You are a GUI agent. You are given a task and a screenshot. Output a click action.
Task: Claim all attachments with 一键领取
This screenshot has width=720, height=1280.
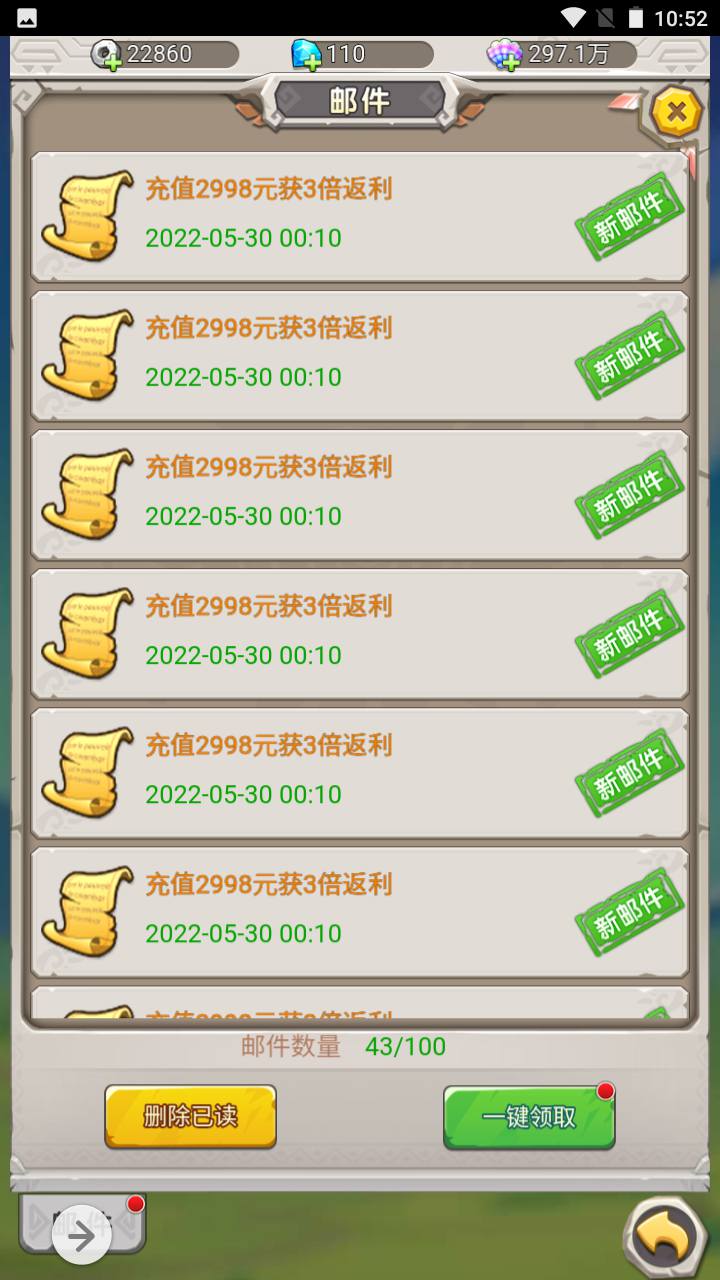(x=529, y=1116)
